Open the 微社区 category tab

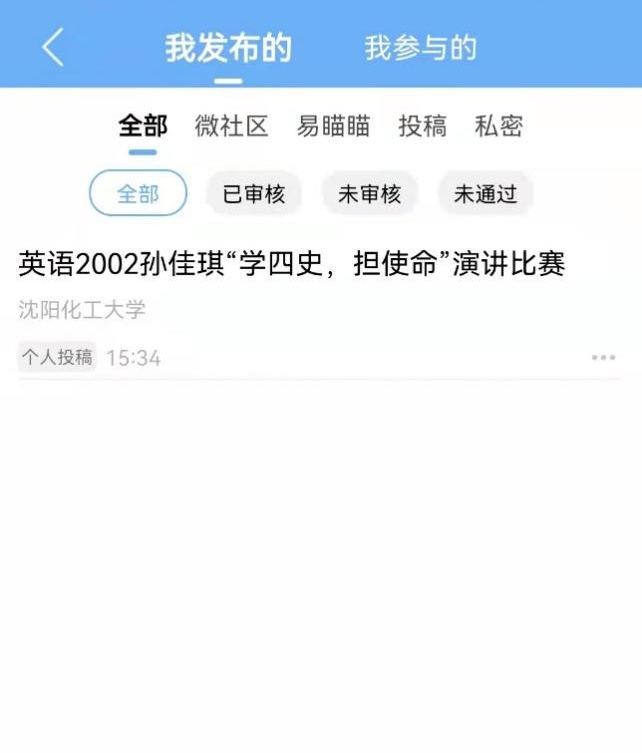pos(231,126)
